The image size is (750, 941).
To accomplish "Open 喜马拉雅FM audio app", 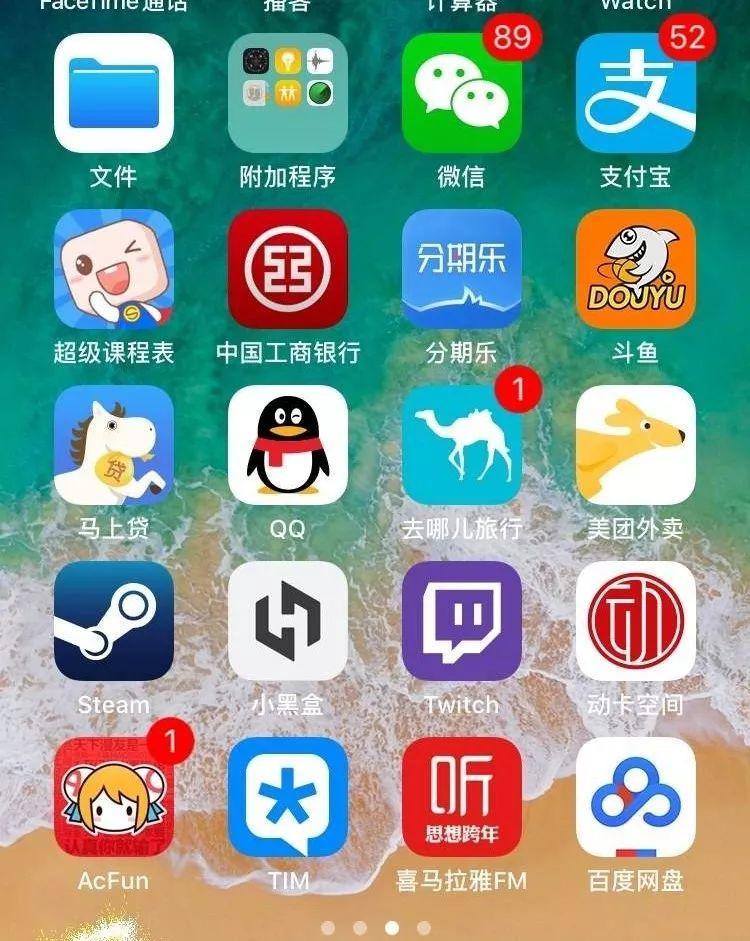I will 461,797.
